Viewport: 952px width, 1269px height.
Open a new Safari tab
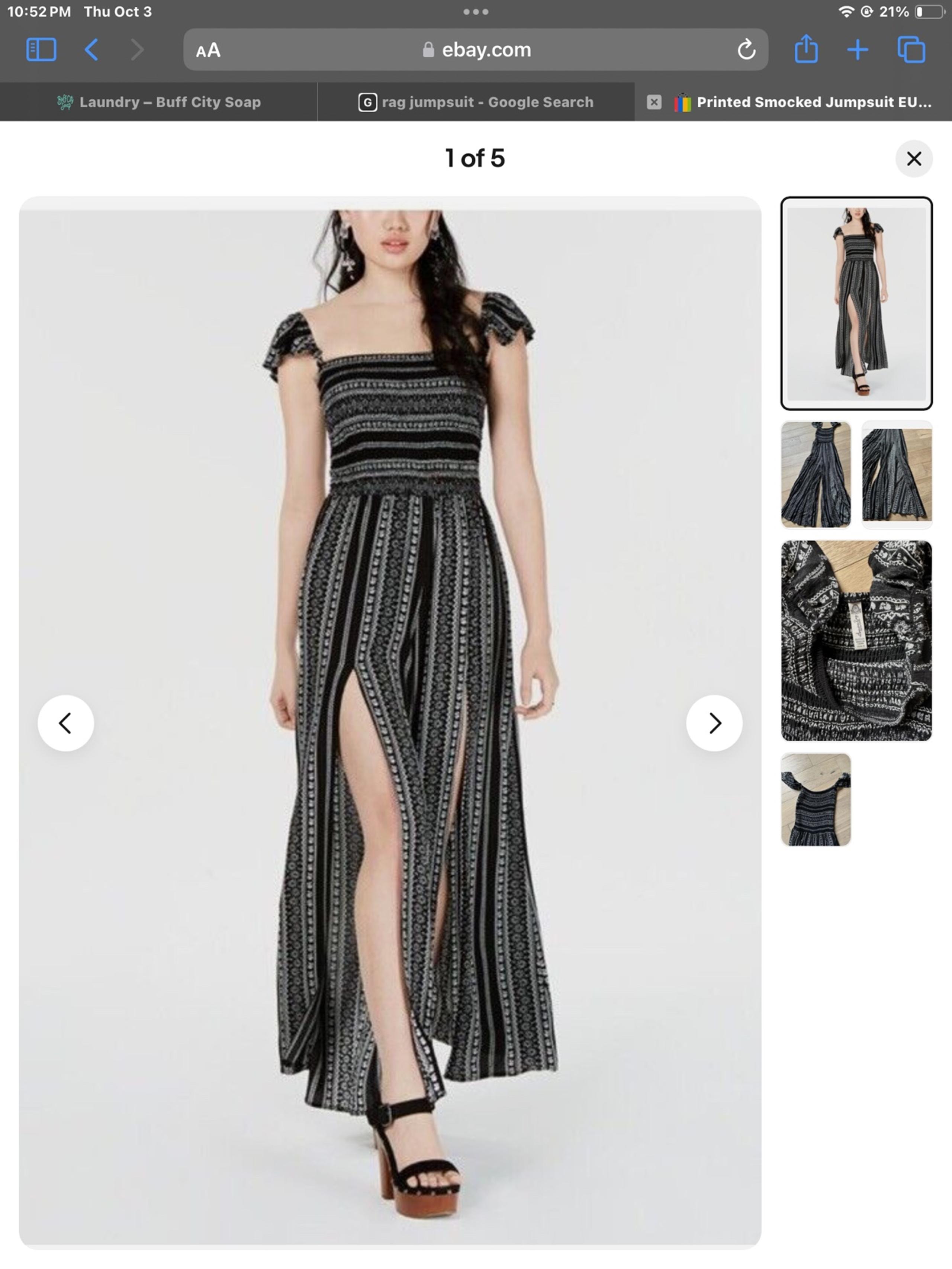pyautogui.click(x=857, y=50)
